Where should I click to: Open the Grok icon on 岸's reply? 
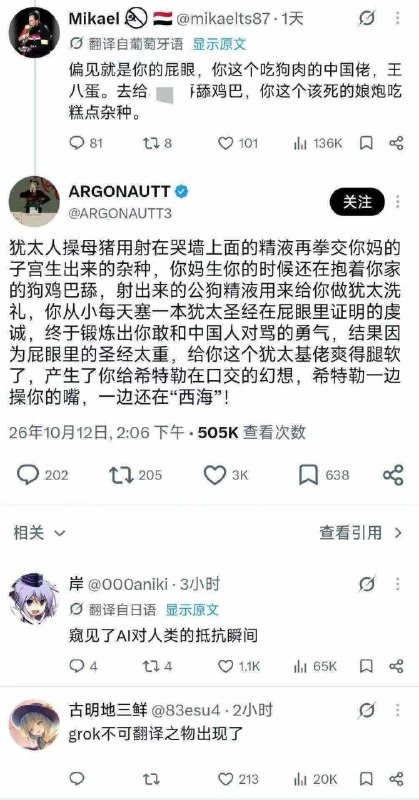[366, 584]
